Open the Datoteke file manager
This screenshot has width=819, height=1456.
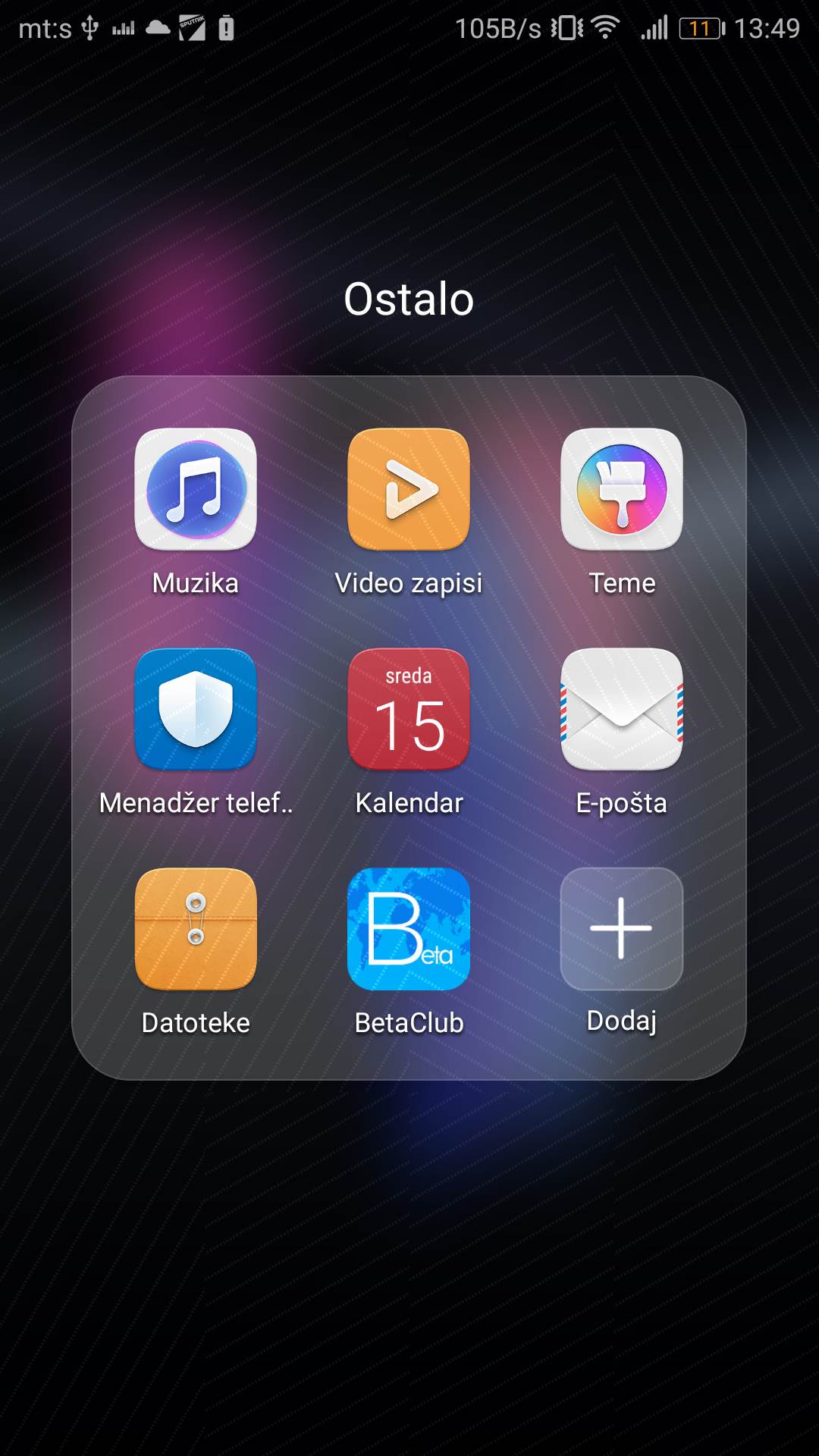(x=196, y=930)
